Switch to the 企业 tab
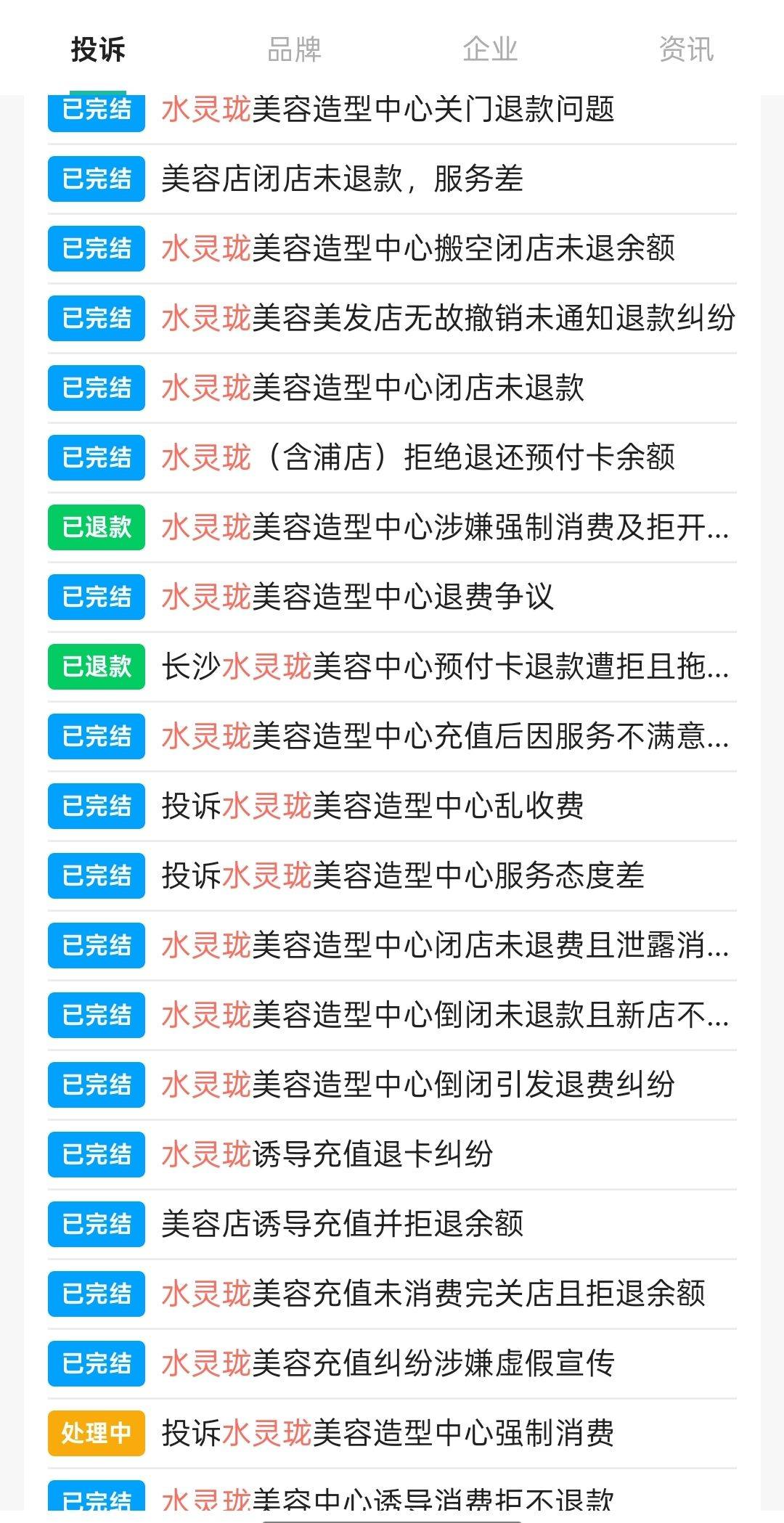784x1523 pixels. point(490,49)
